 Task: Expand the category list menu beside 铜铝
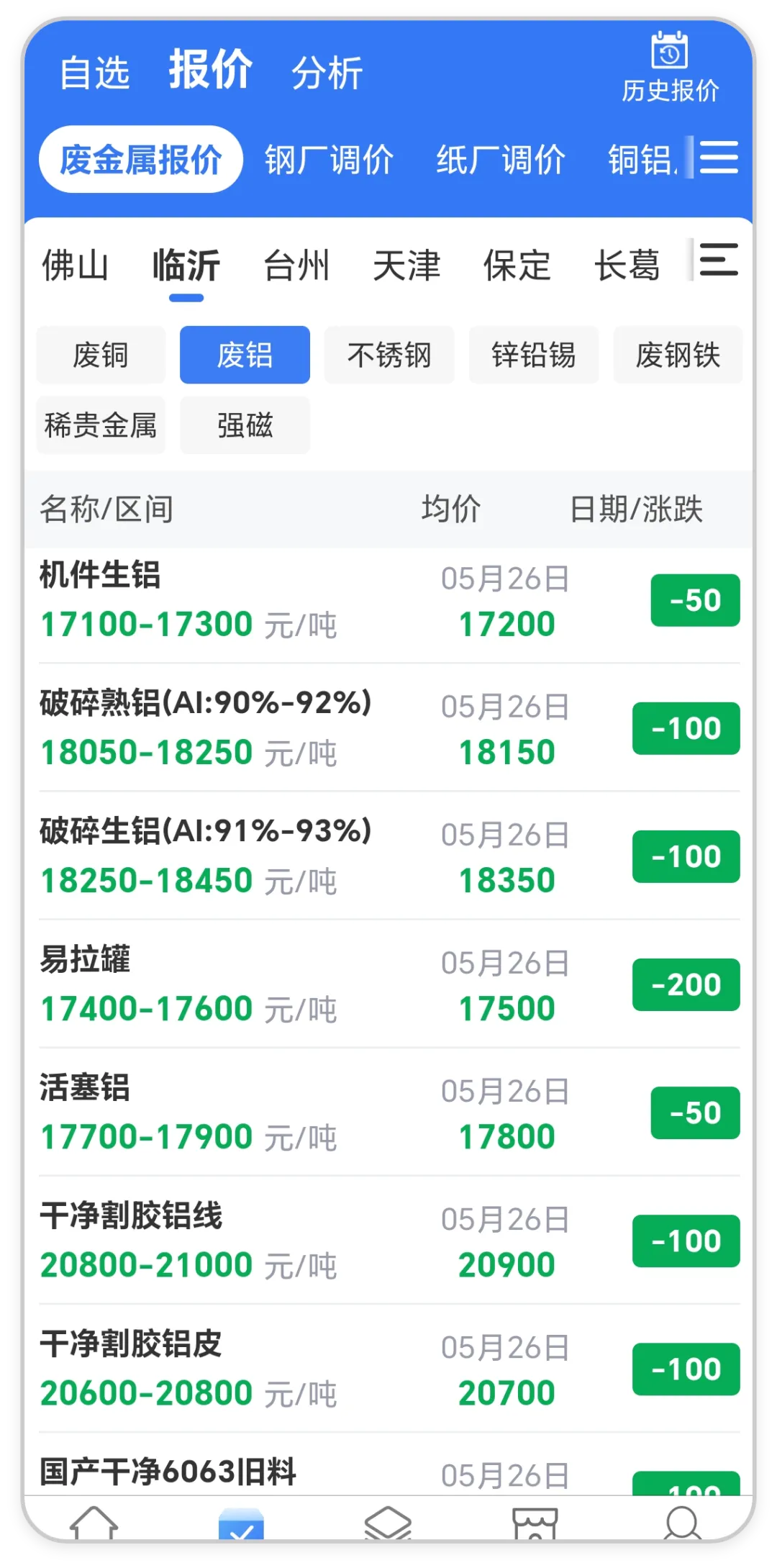tap(719, 158)
